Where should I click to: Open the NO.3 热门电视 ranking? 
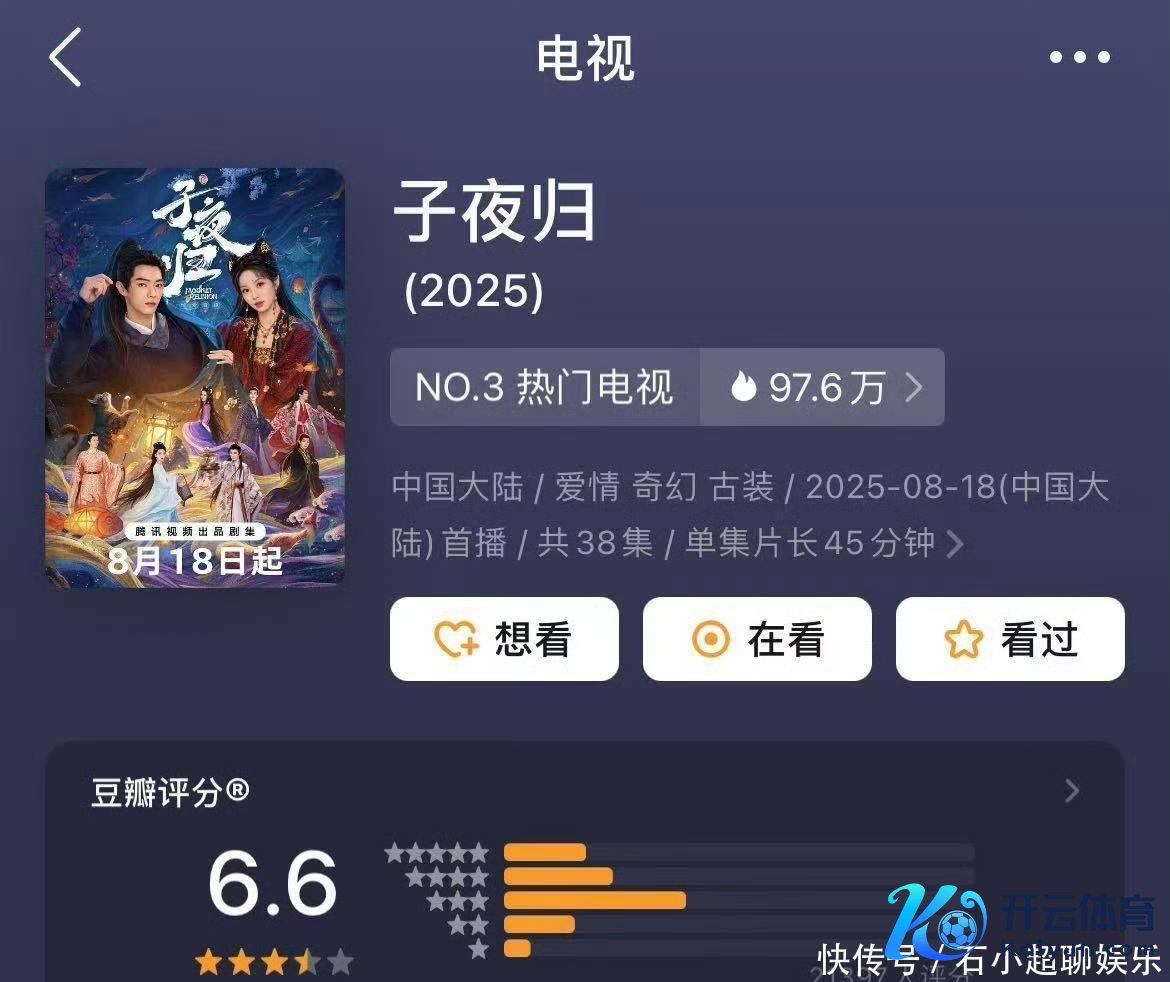[544, 388]
